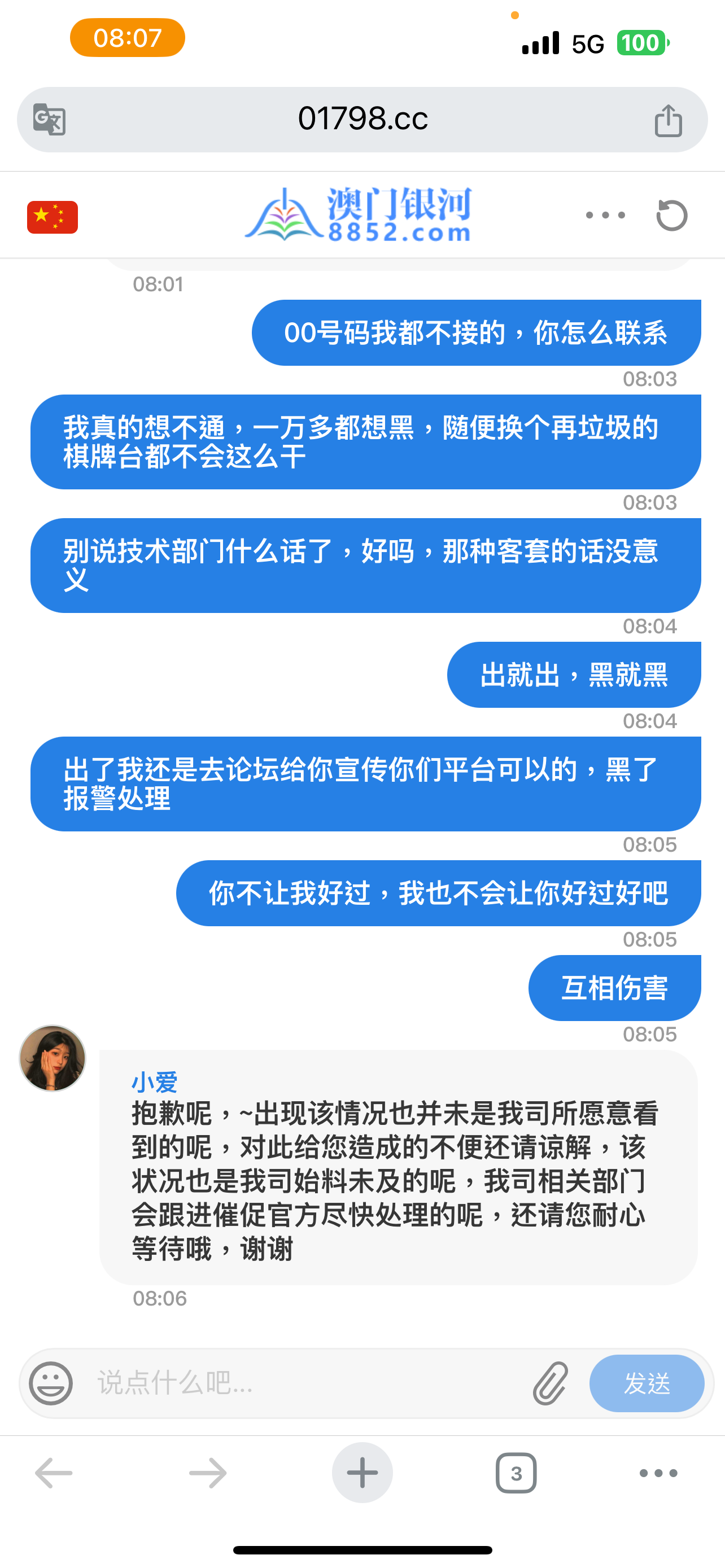Translate the page with the translate icon
The height and width of the screenshot is (1568, 725).
(x=49, y=119)
